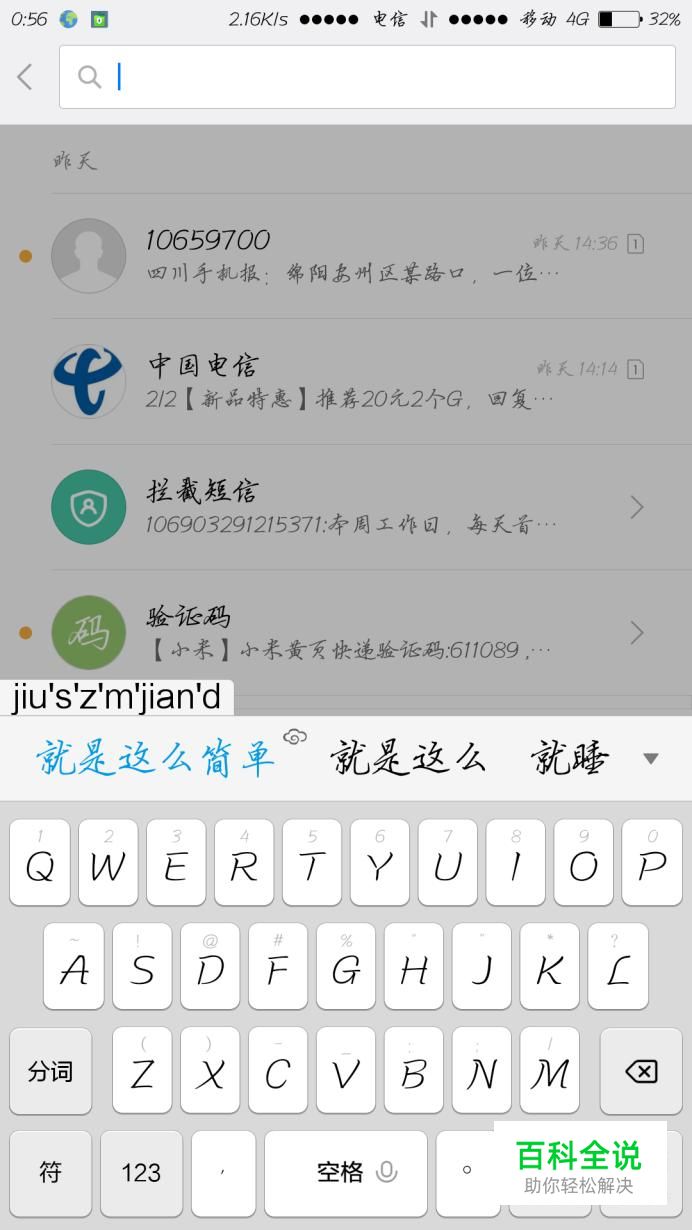Image resolution: width=692 pixels, height=1230 pixels.
Task: Open the conversation from 10659700
Action: click(x=346, y=256)
